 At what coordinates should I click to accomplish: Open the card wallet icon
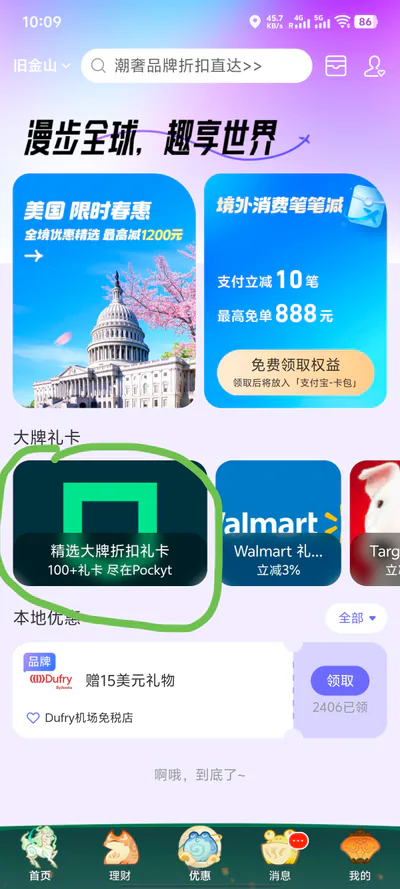click(336, 66)
